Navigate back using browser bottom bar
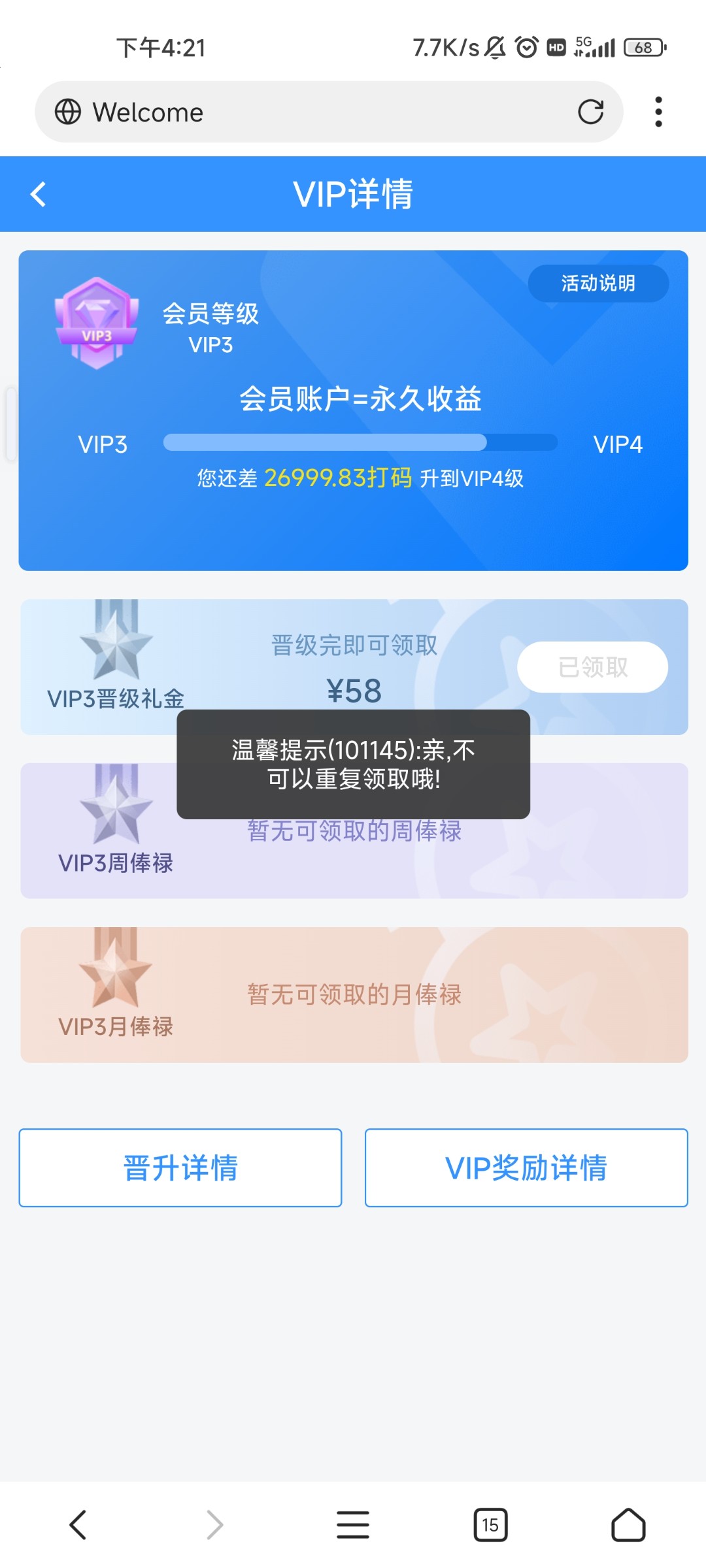The height and width of the screenshot is (1568, 706). 78,1525
